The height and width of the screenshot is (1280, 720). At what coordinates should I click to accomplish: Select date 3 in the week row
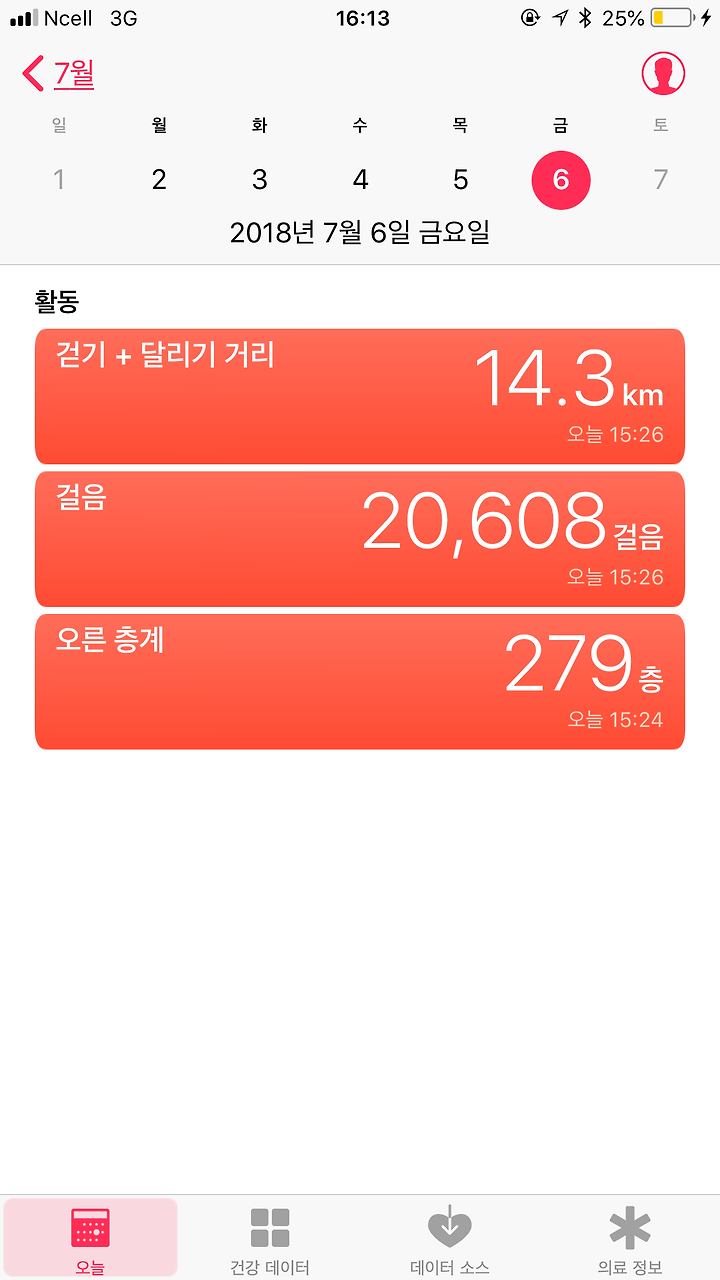(x=260, y=180)
